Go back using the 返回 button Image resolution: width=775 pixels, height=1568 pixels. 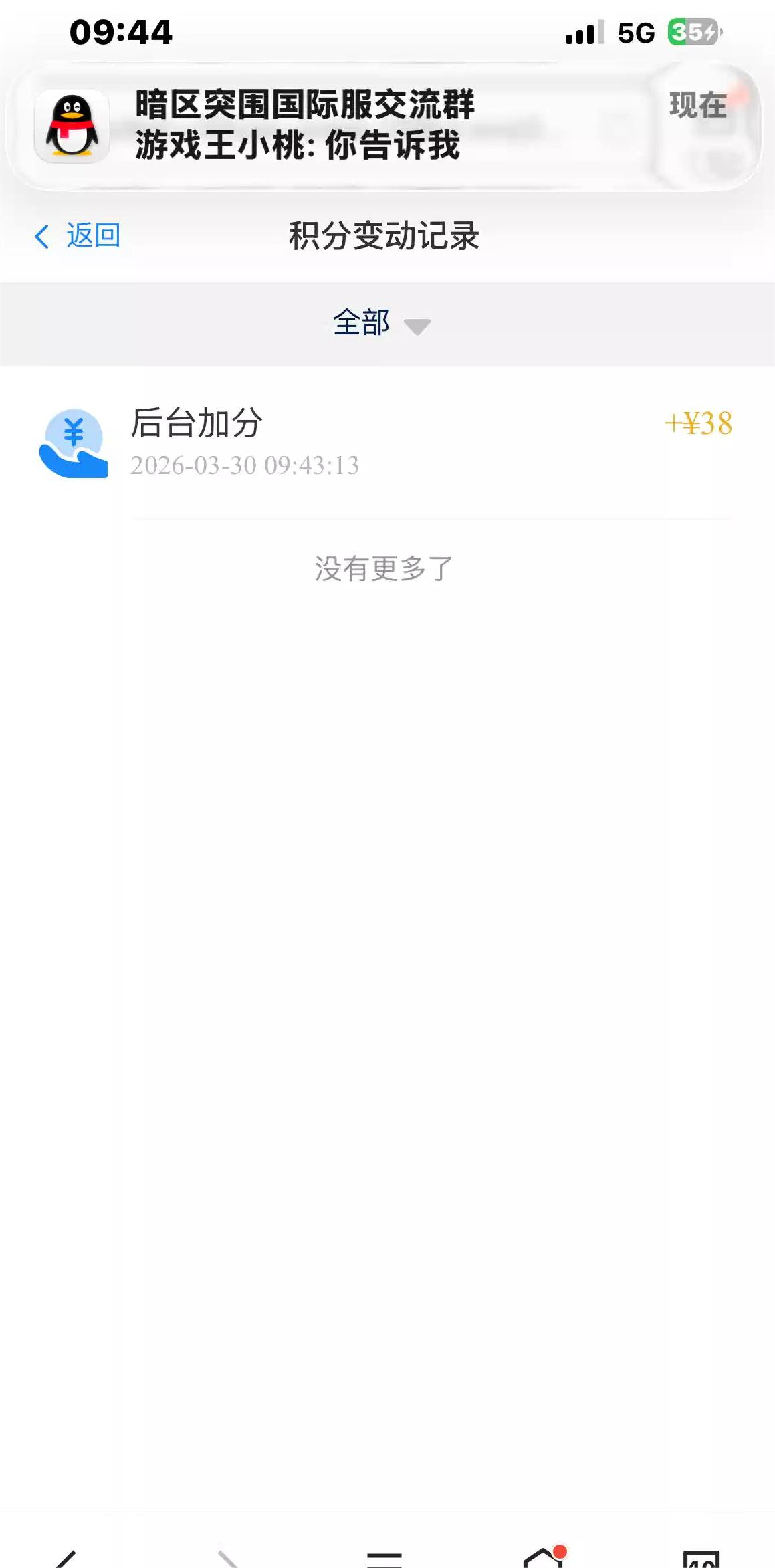(78, 236)
